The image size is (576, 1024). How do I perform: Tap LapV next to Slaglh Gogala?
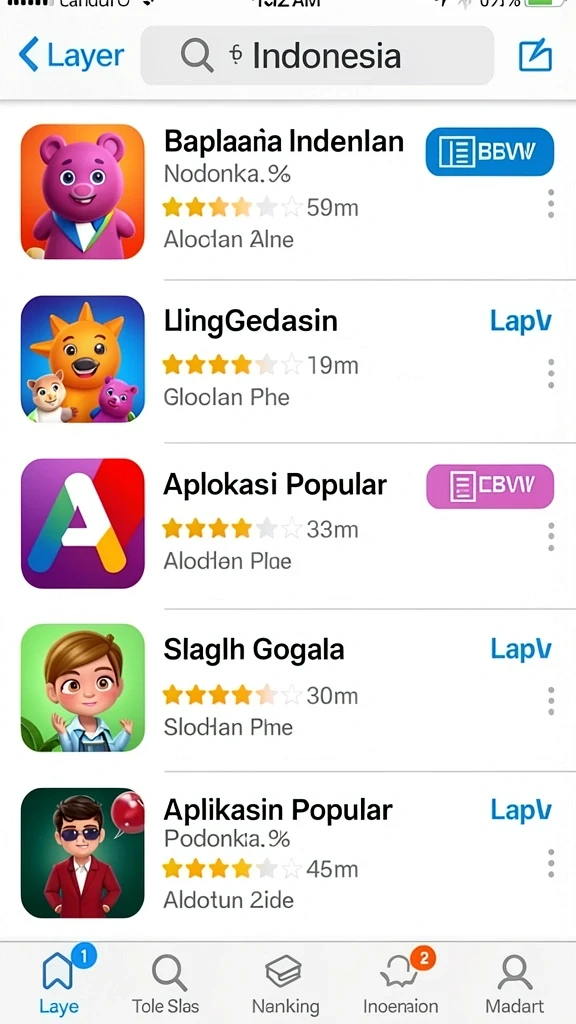coord(520,649)
